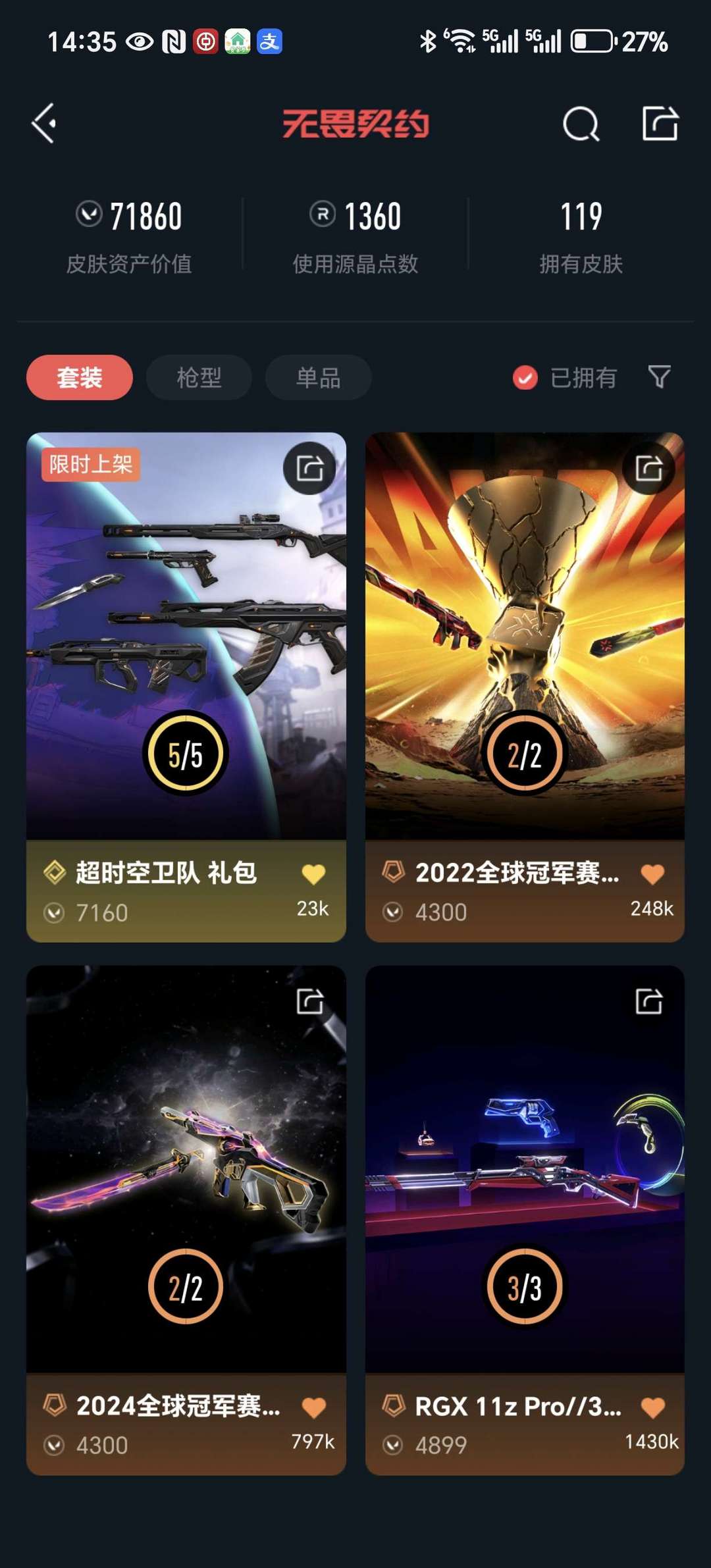Share the 超时空卫队 礼包 bundle
This screenshot has width=711, height=1568.
click(x=309, y=468)
